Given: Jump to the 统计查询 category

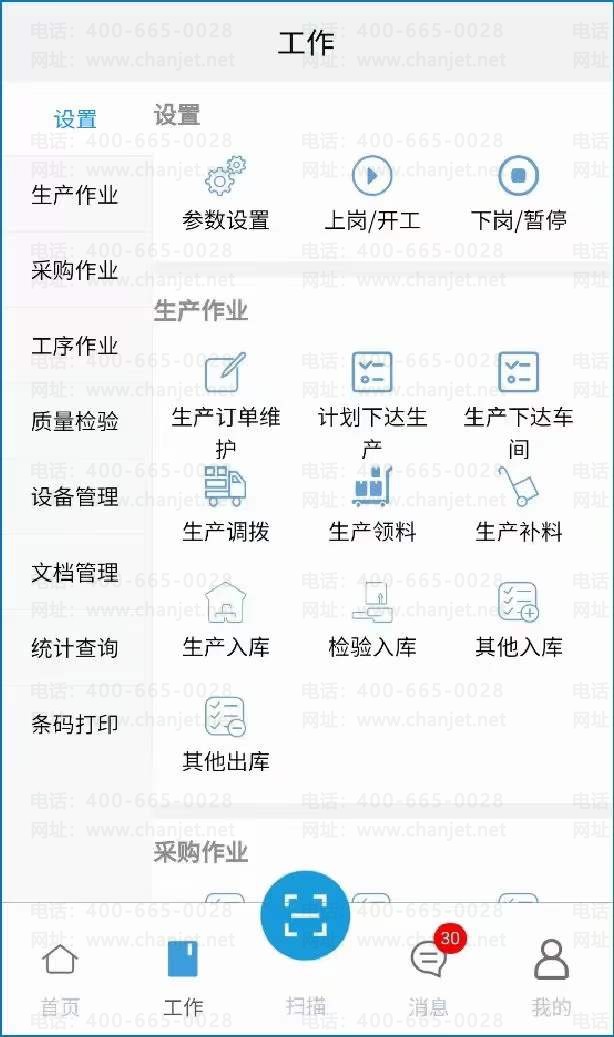Looking at the screenshot, I should [75, 648].
